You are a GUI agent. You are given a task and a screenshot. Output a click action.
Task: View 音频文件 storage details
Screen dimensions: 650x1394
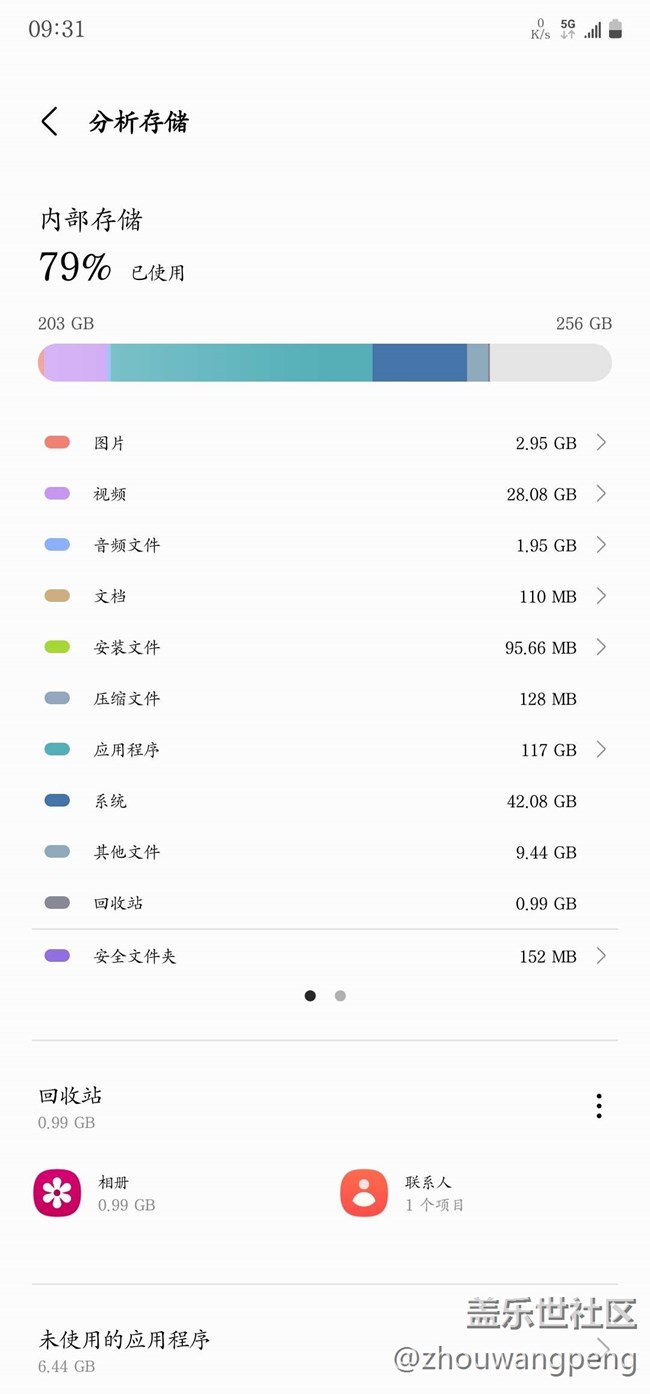point(324,545)
